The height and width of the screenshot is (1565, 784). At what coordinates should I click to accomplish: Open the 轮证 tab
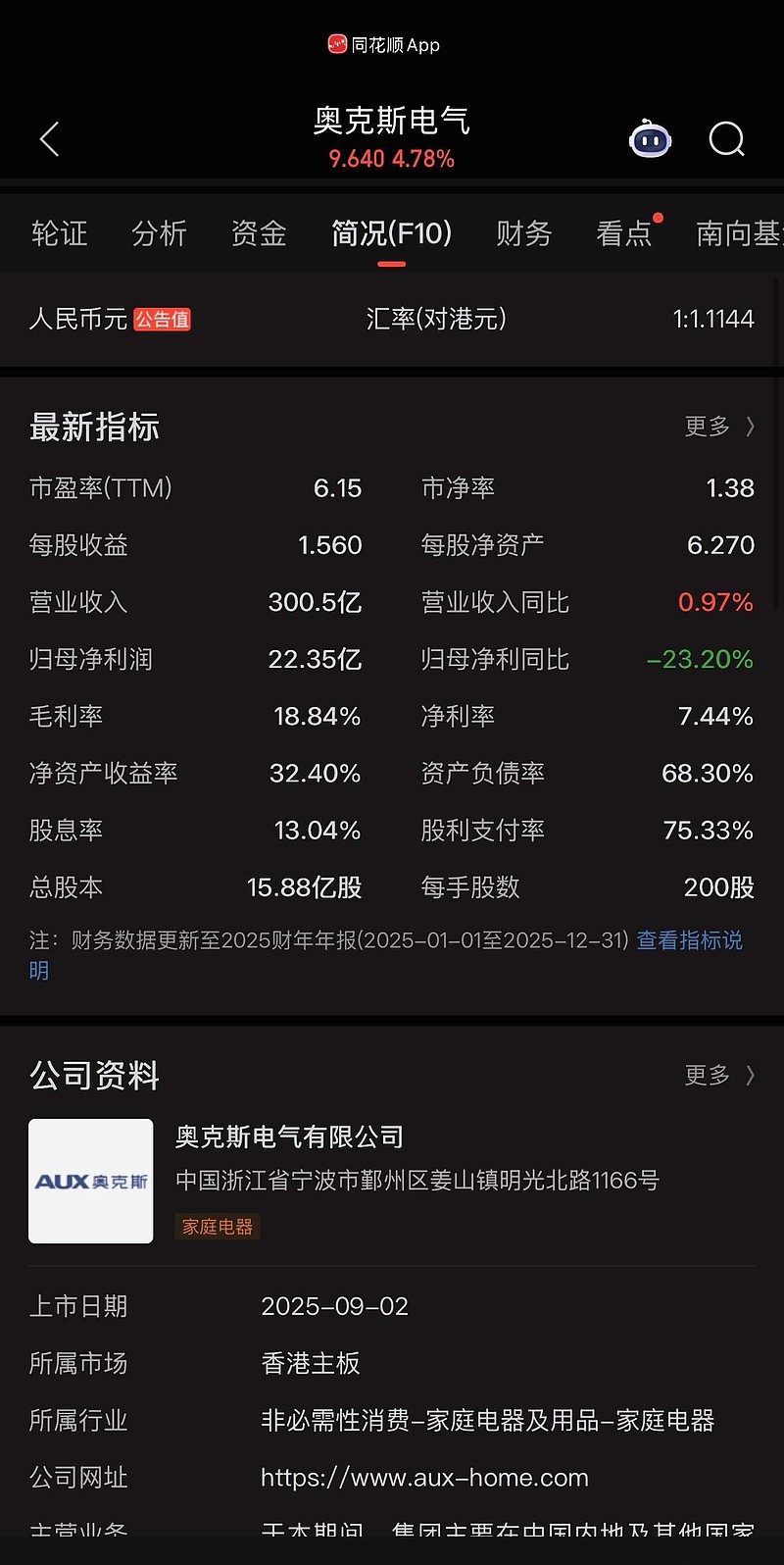60,233
